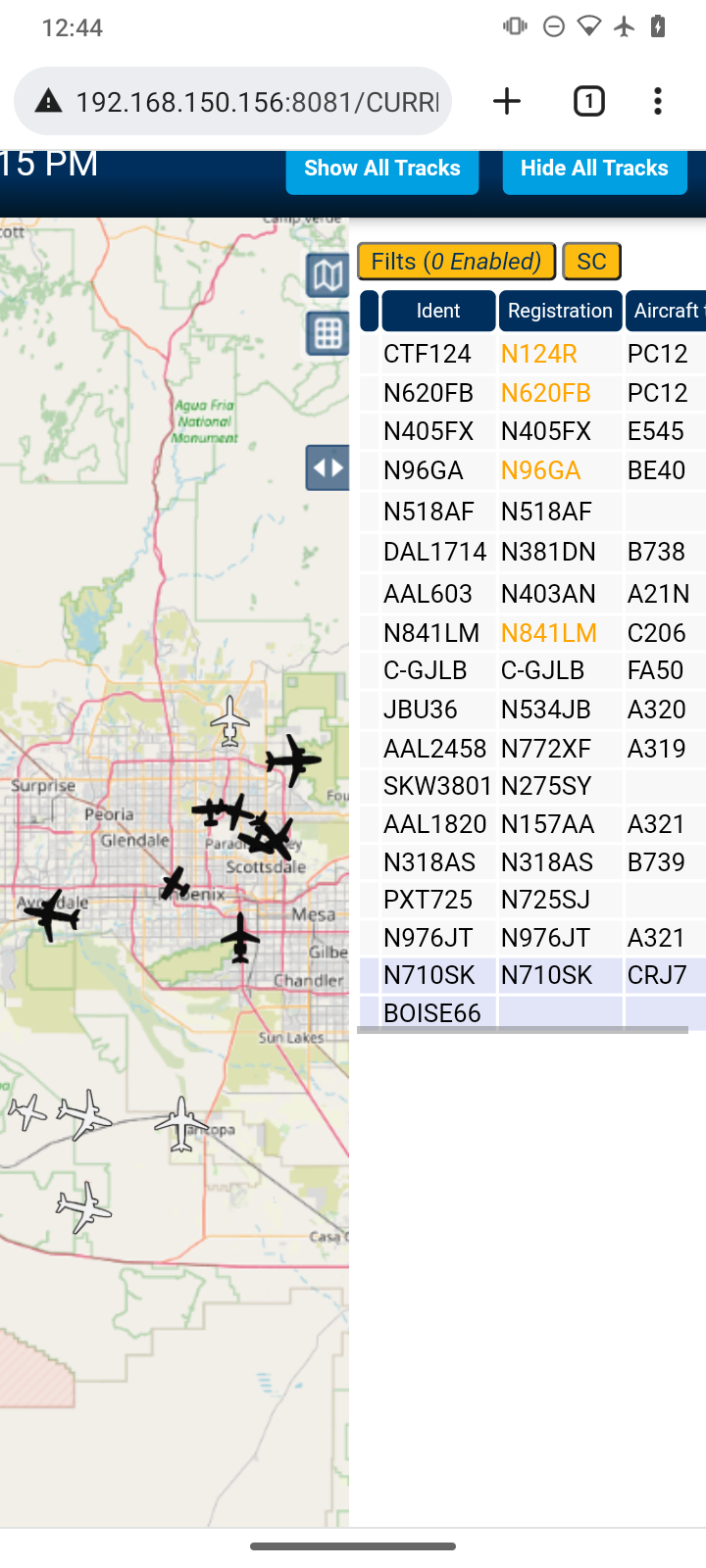Open the map layers icon
The width and height of the screenshot is (706, 1568).
point(328,275)
